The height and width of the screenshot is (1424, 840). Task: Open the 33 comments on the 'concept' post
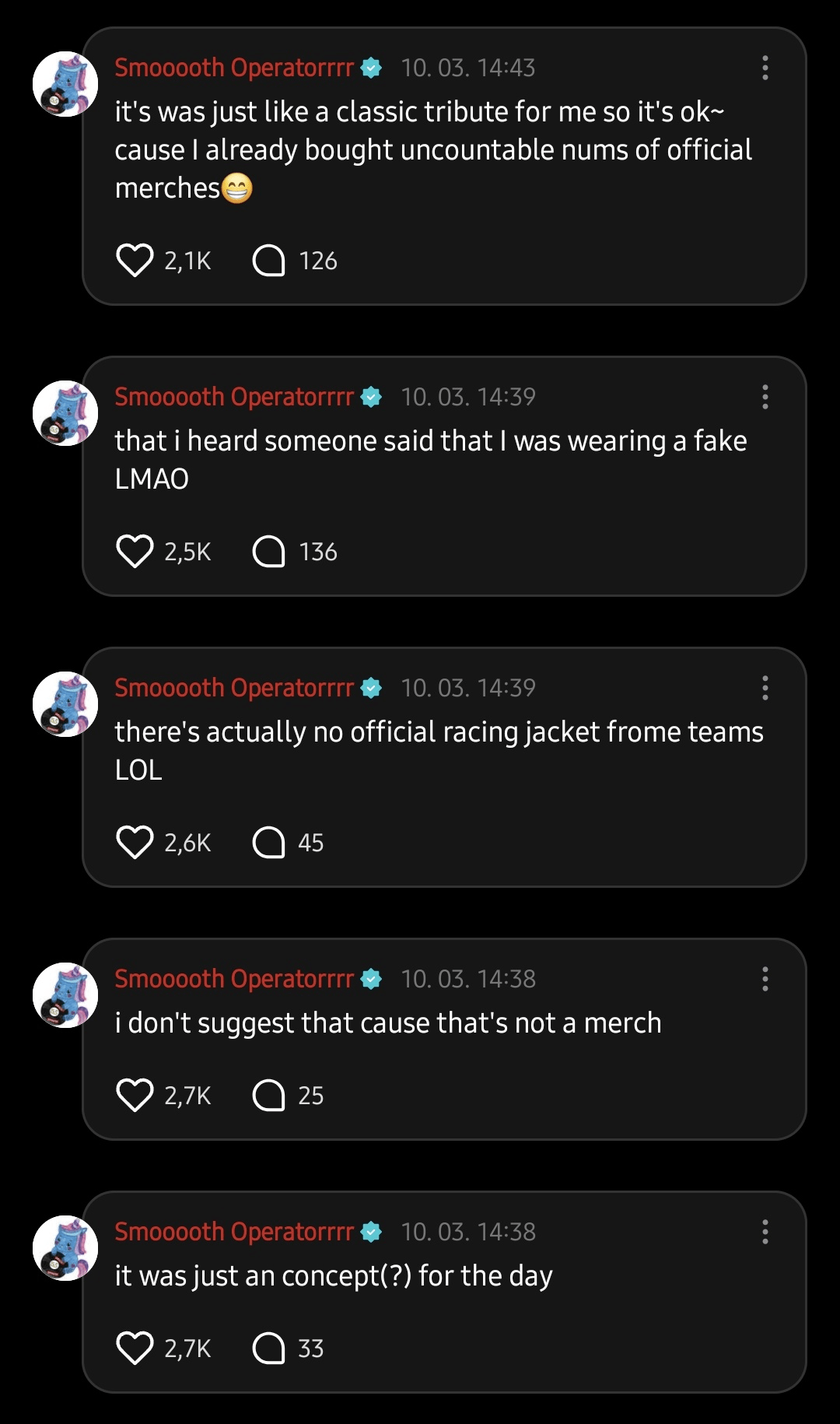coord(269,1348)
